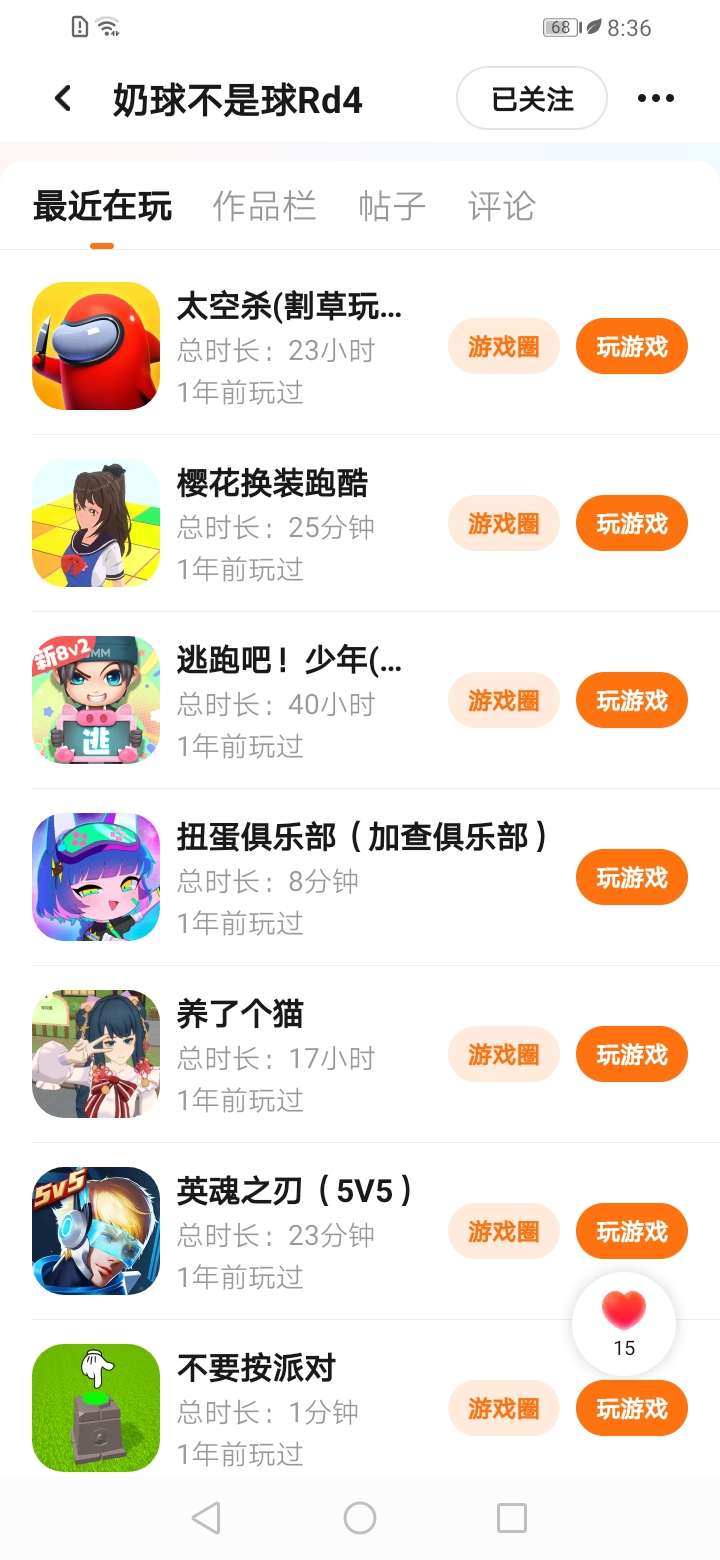Switch to the 作品栏 tab
The height and width of the screenshot is (1560, 720).
(264, 206)
